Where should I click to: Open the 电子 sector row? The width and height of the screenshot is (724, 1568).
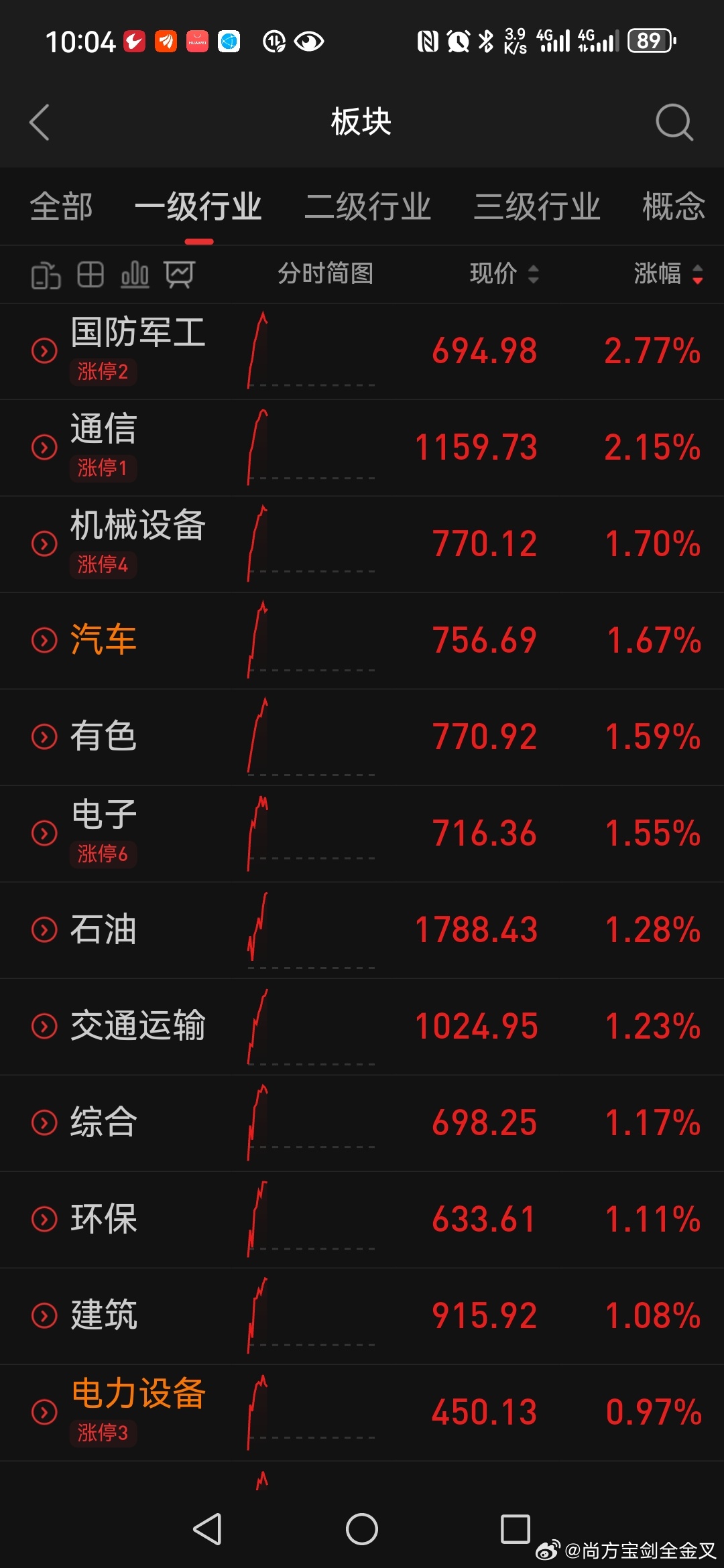click(x=362, y=834)
